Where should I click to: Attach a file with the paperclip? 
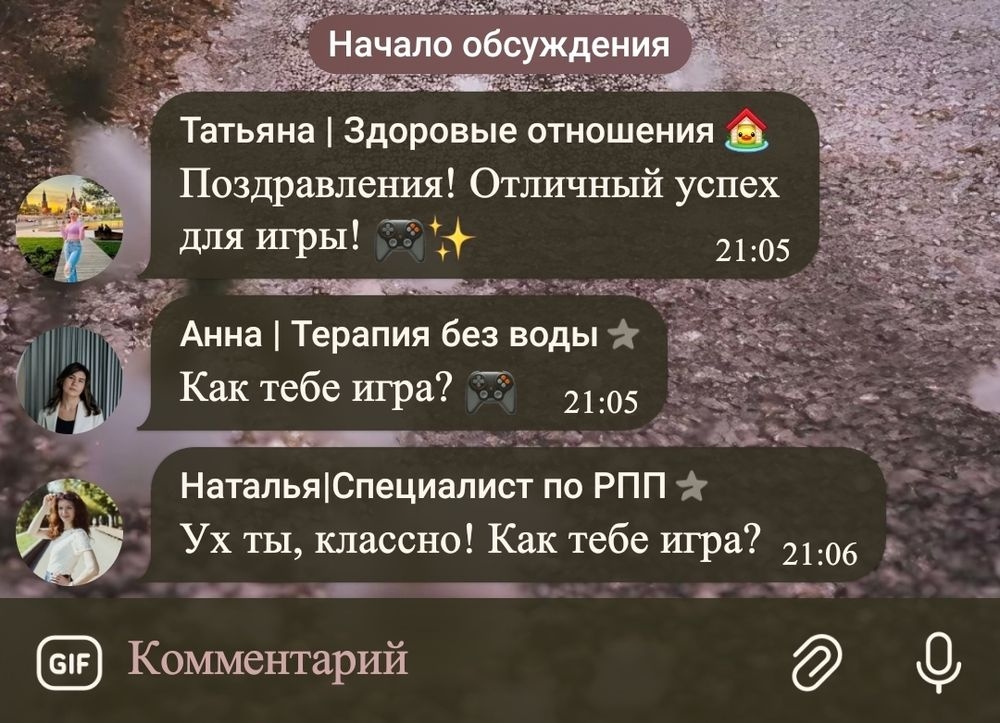(817, 662)
